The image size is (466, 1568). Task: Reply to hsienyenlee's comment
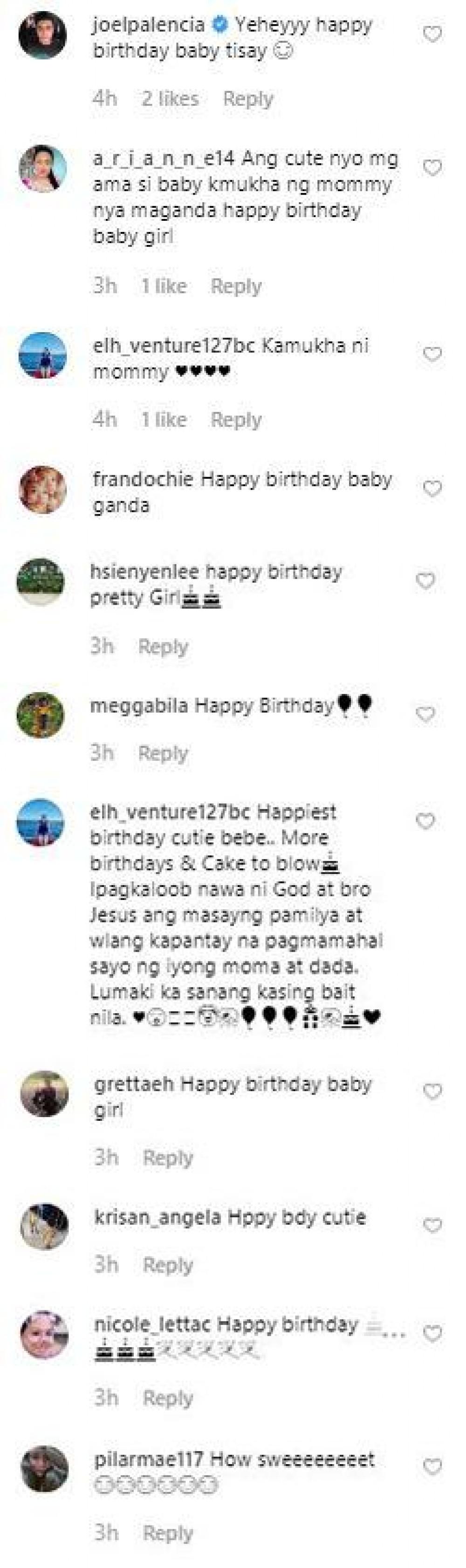(x=163, y=647)
